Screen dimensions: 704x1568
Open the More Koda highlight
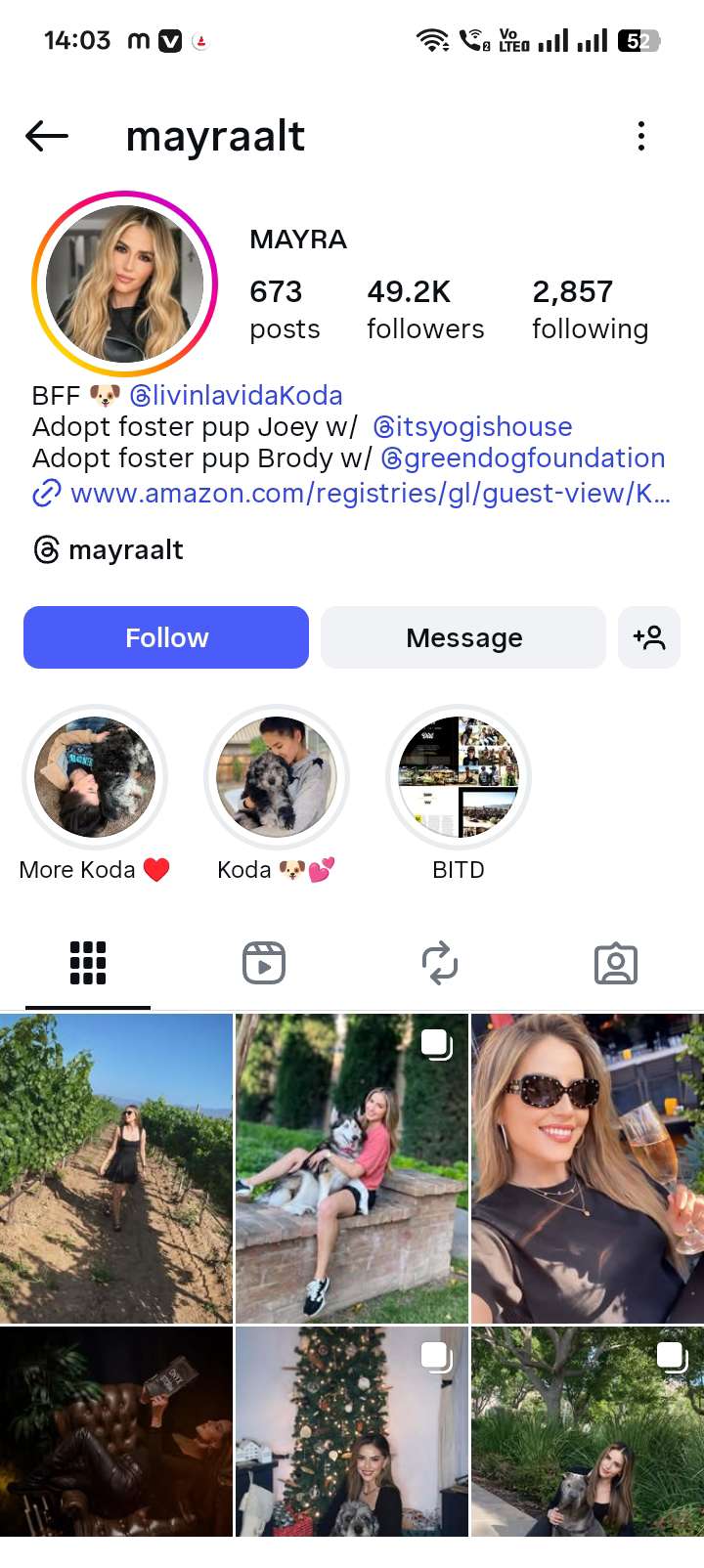click(x=95, y=777)
